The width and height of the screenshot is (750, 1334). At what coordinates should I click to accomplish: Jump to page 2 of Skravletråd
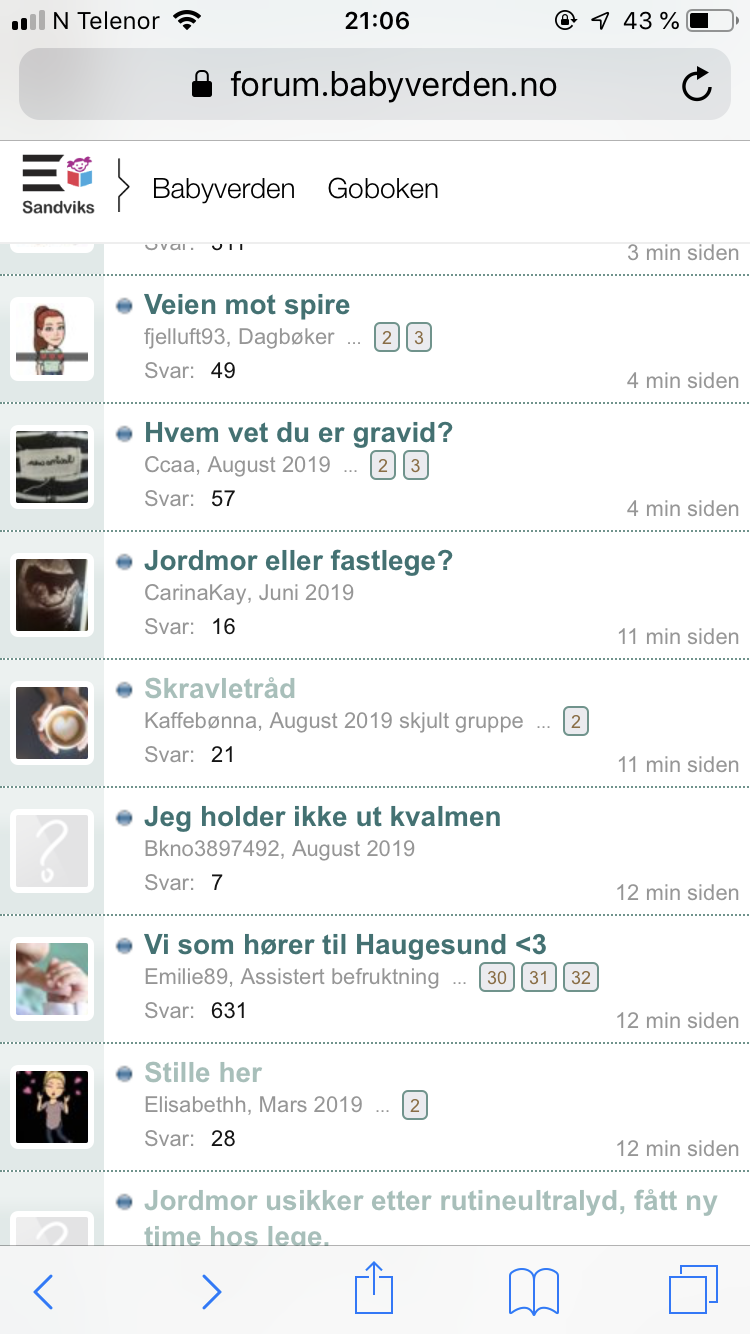(575, 721)
